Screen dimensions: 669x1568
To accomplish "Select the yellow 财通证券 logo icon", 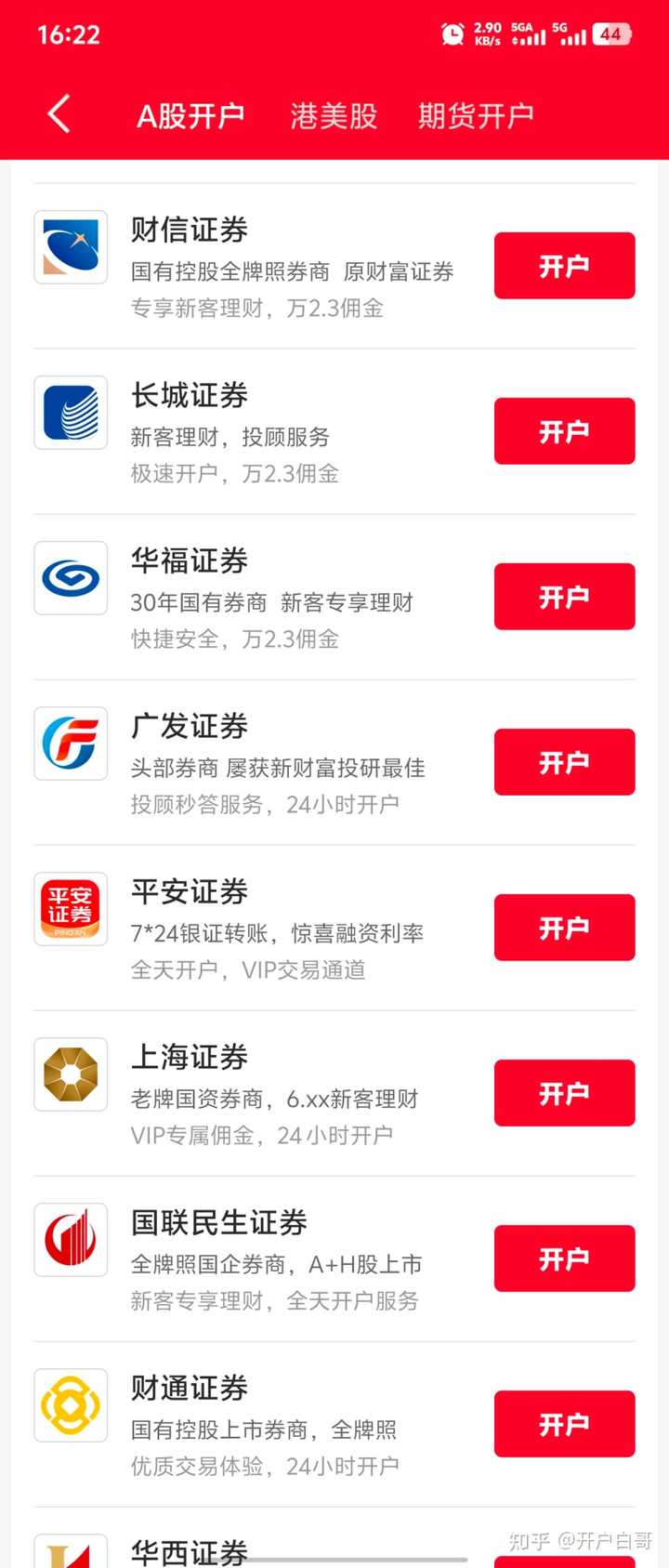I will click(70, 1405).
